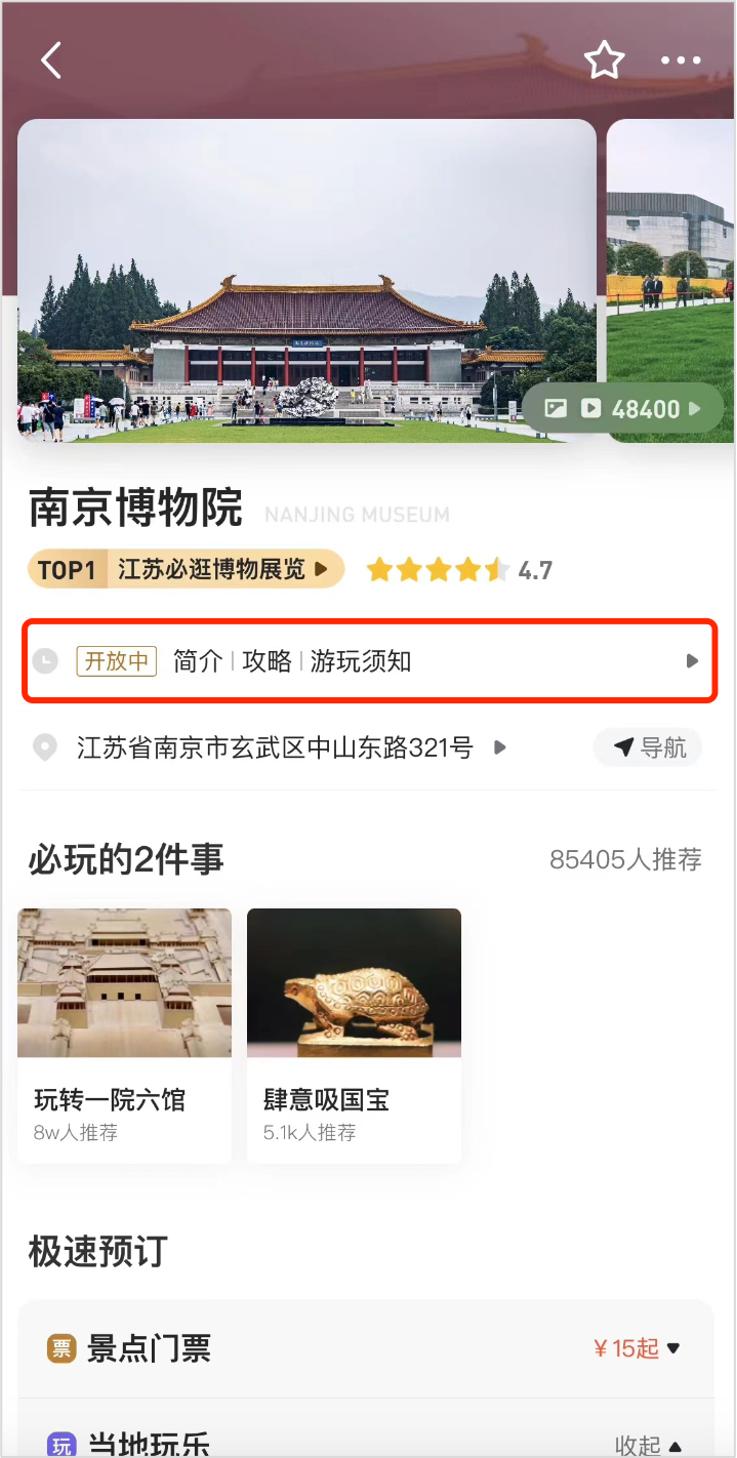Open the 玩转一院六馆 thumbnail

click(124, 983)
